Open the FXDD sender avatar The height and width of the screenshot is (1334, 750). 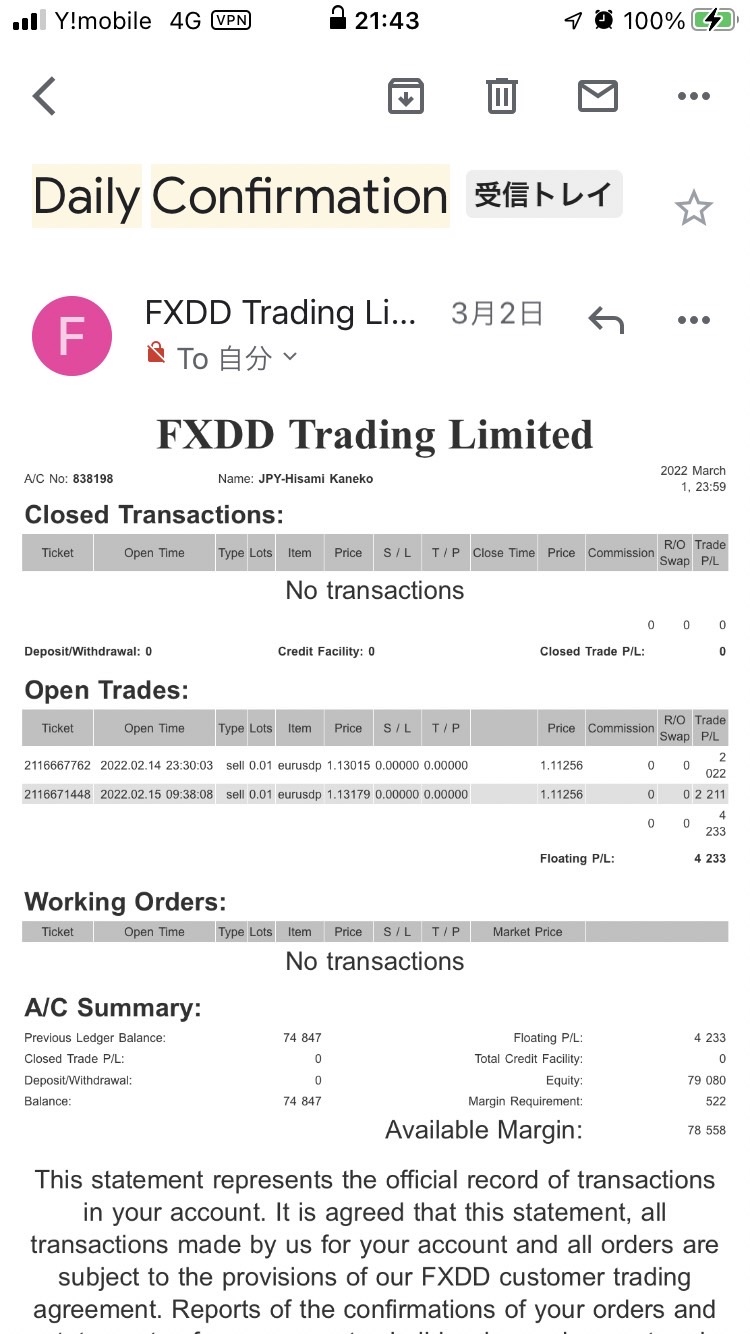click(71, 335)
